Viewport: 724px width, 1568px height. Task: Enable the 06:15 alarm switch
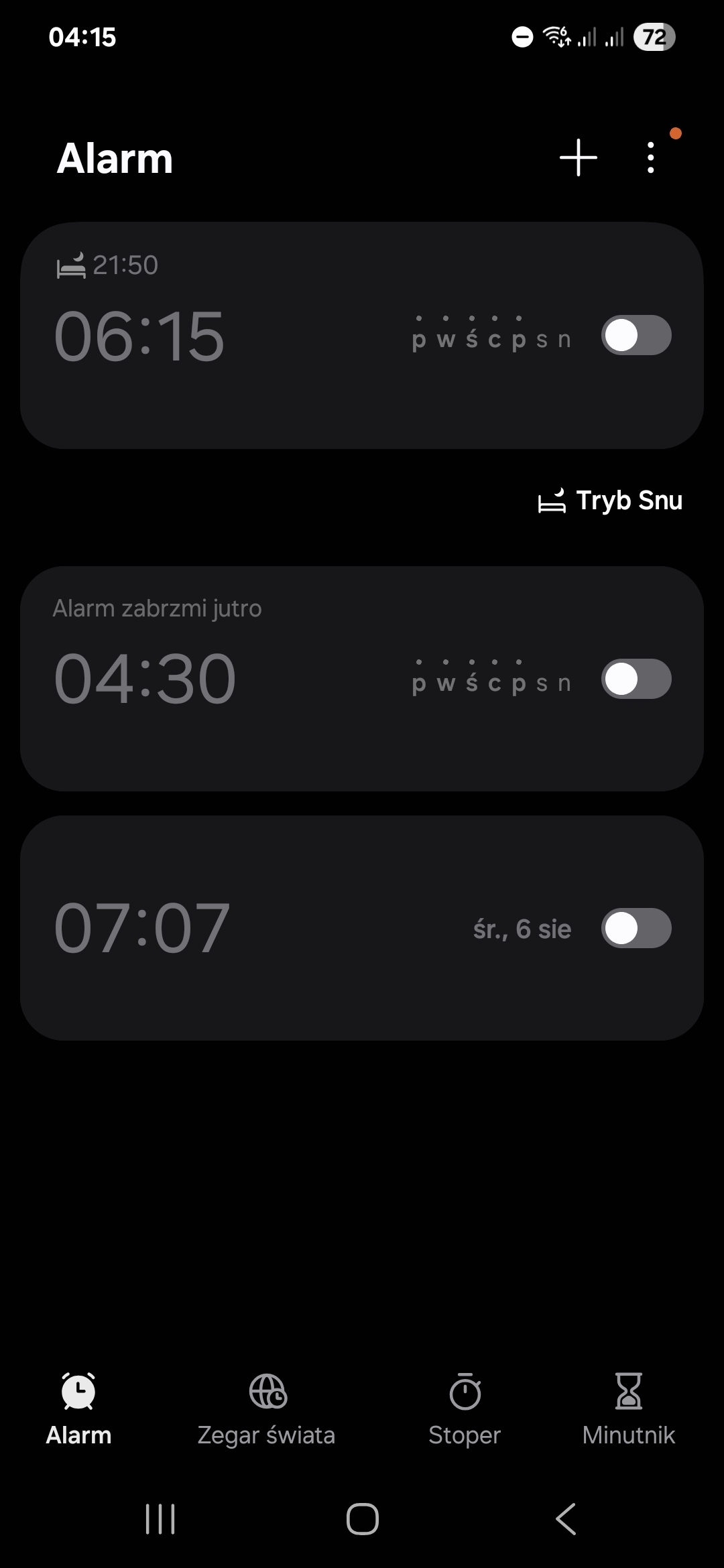click(x=636, y=335)
